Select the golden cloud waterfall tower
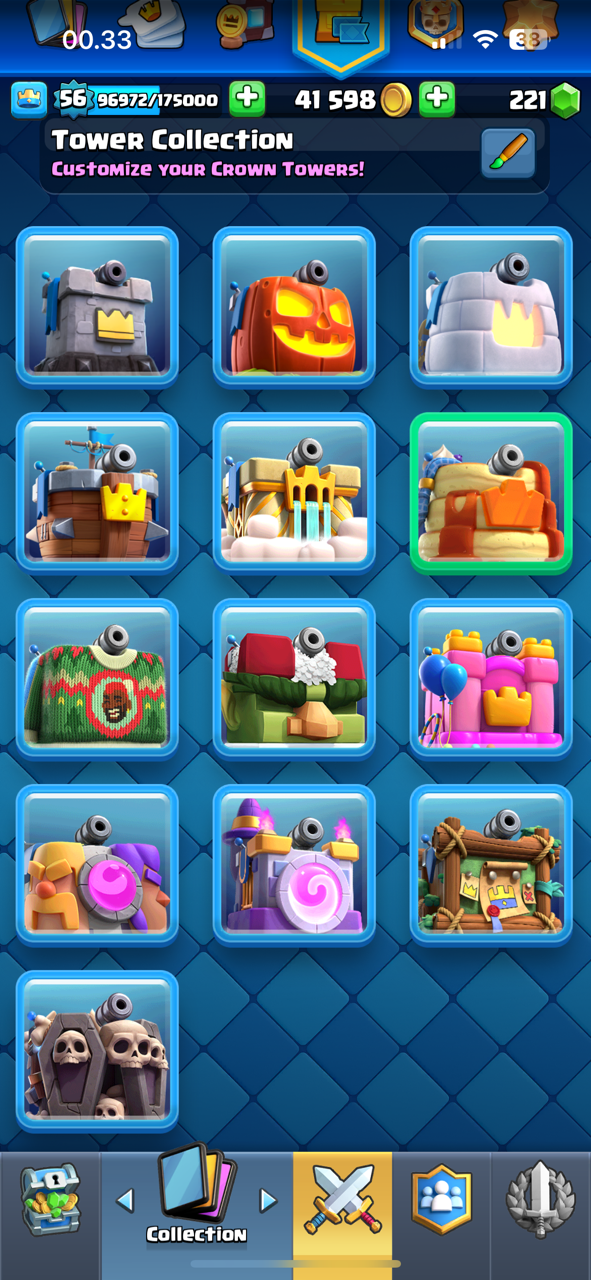 (x=294, y=492)
